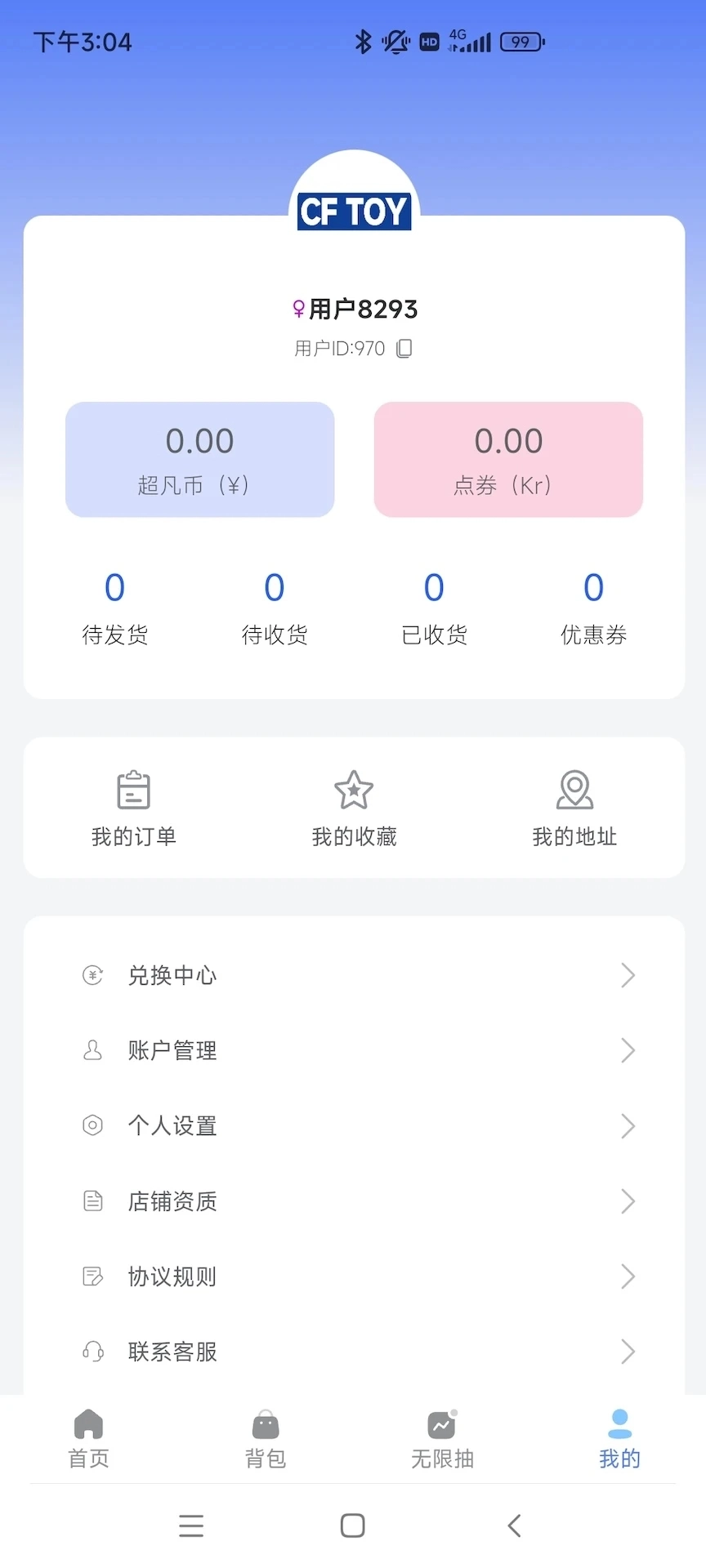Viewport: 706px width, 1568px height.
Task: Tap the blue 超凡币 balance card
Action: [199, 459]
